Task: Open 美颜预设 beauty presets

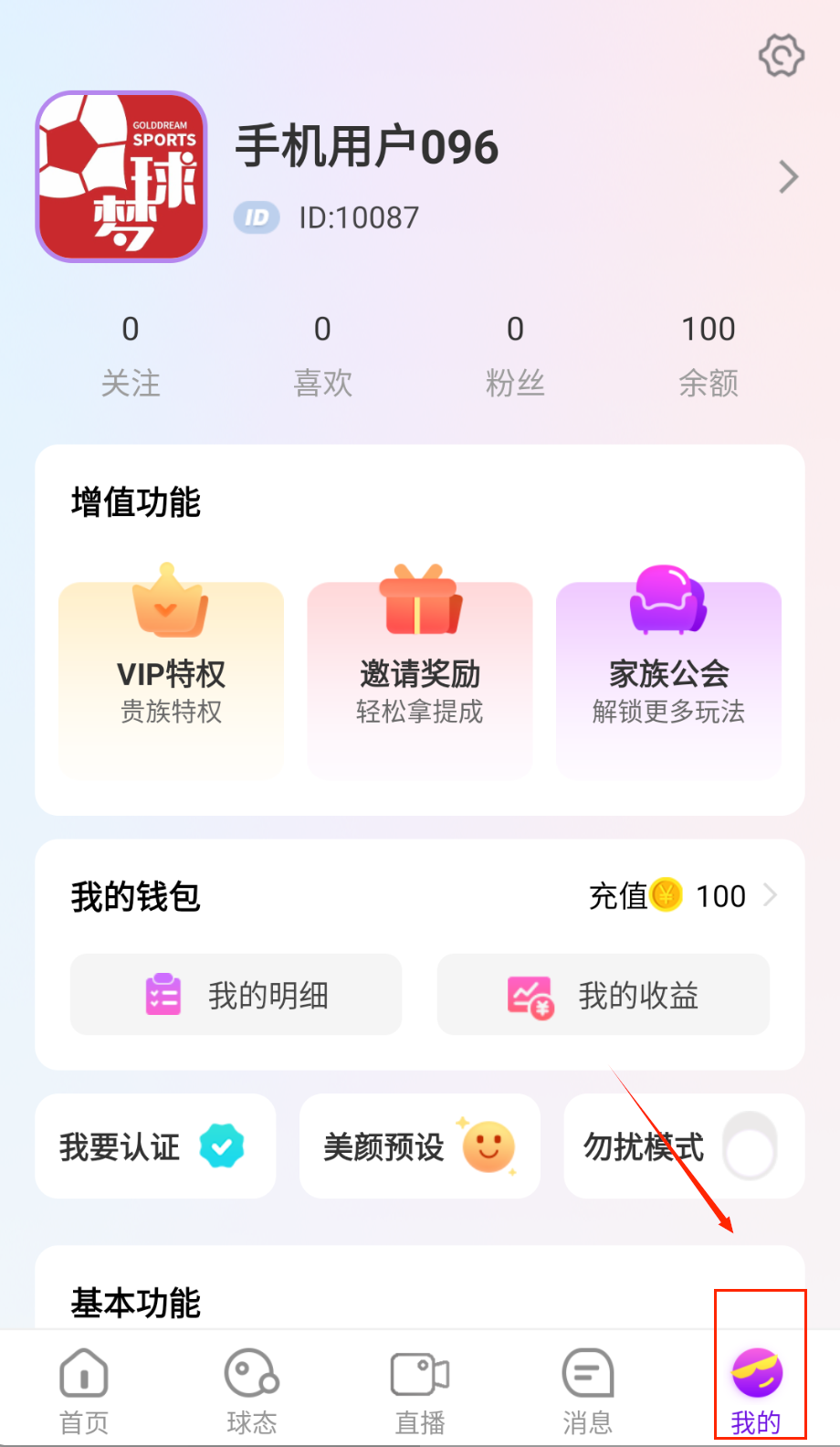Action: click(x=419, y=1146)
